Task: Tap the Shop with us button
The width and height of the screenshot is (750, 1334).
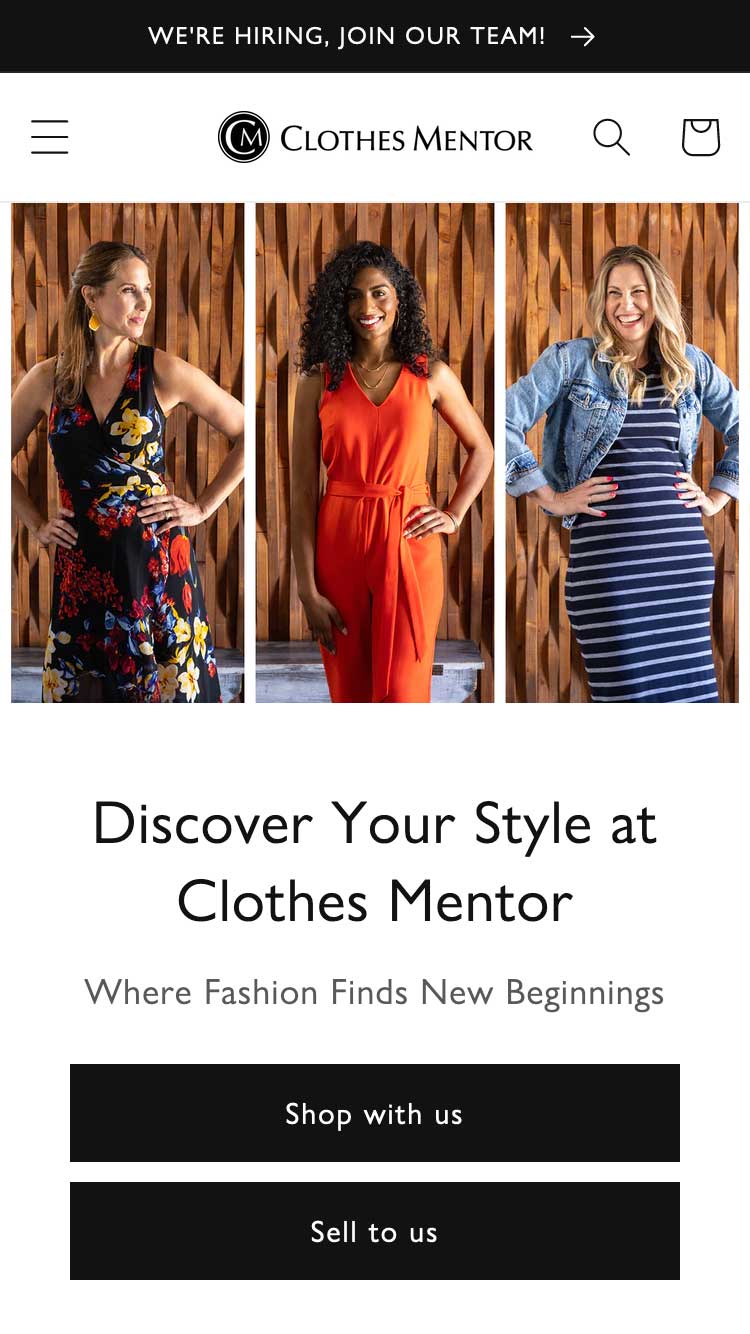Action: pyautogui.click(x=375, y=1113)
